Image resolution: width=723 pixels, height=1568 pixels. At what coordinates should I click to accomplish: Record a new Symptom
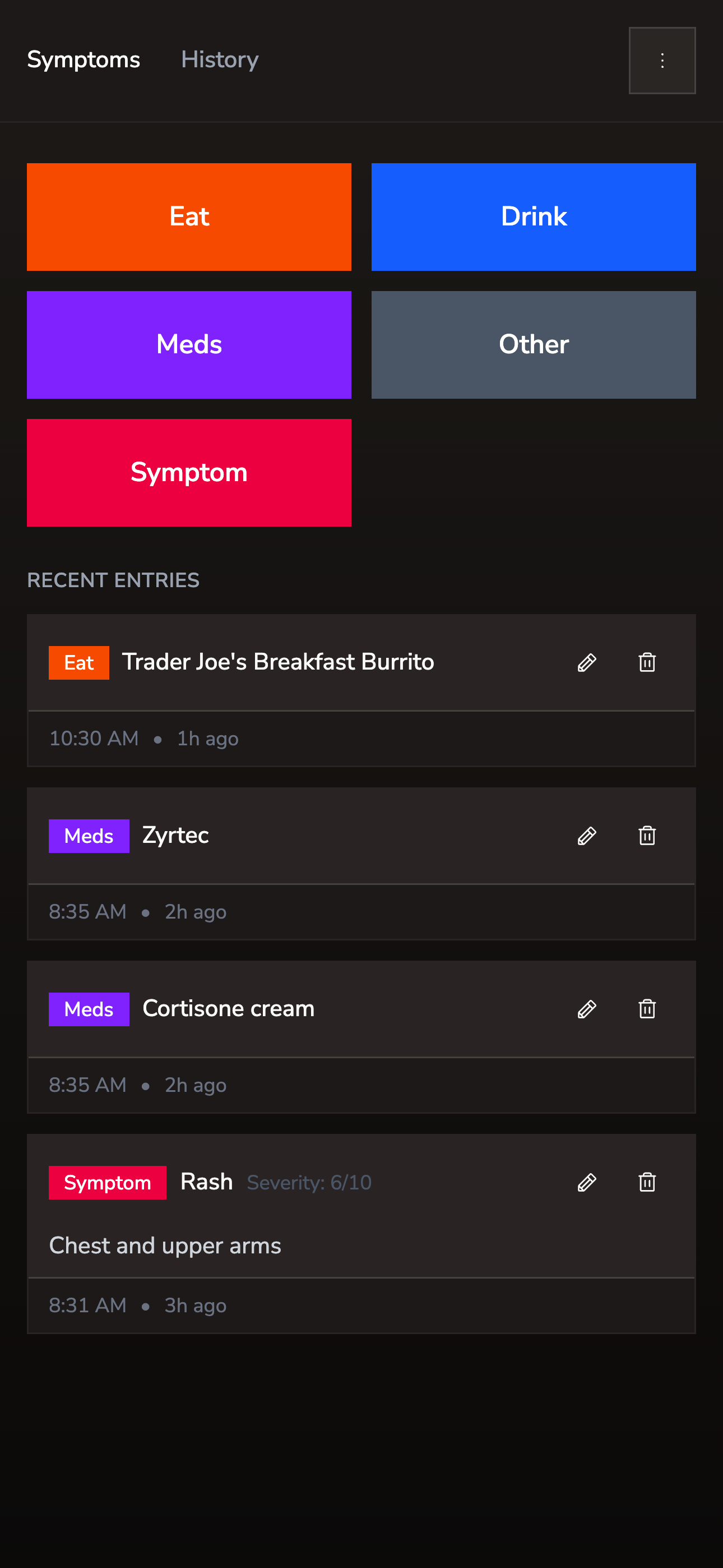coord(189,472)
